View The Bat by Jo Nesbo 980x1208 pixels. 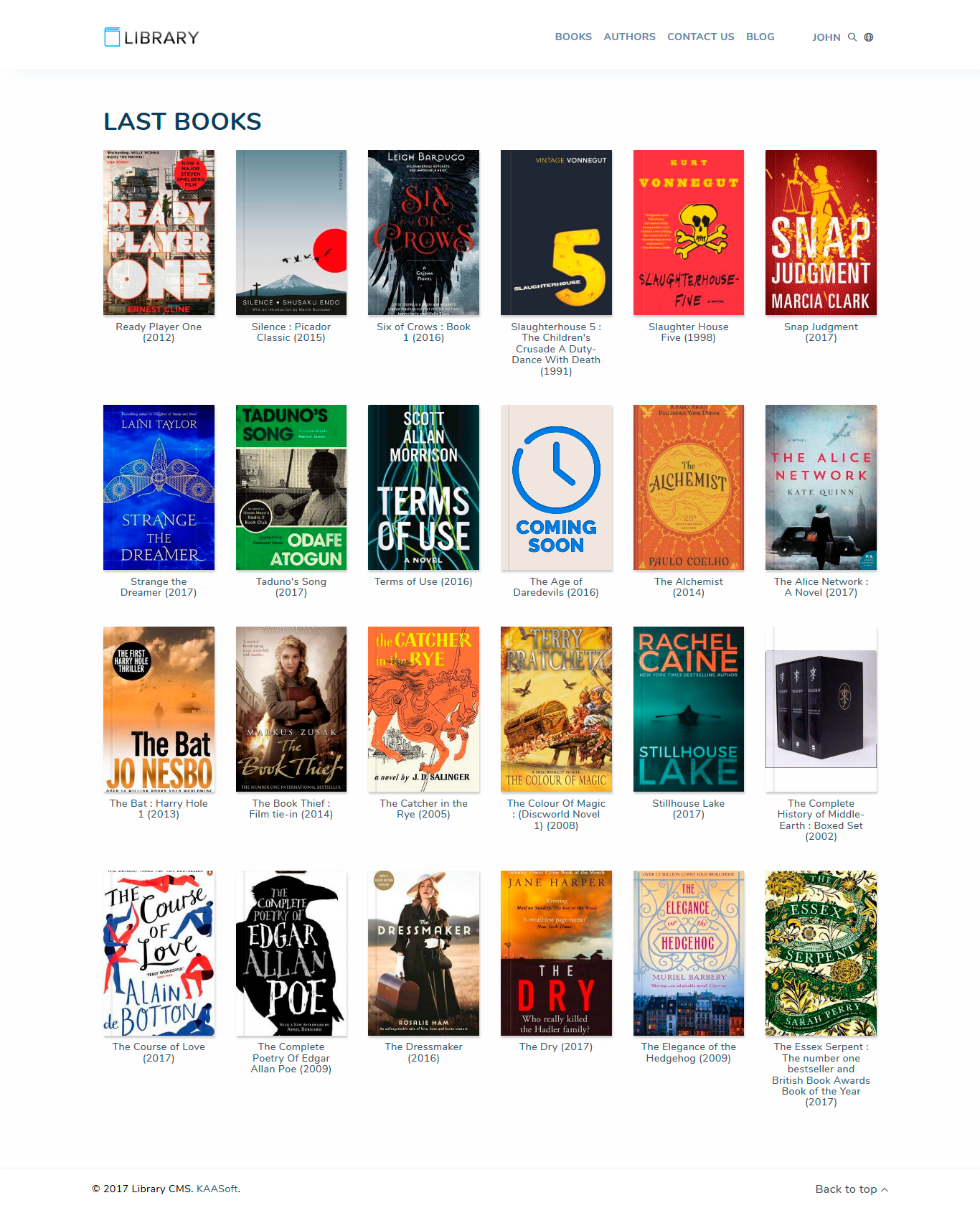pyautogui.click(x=159, y=709)
